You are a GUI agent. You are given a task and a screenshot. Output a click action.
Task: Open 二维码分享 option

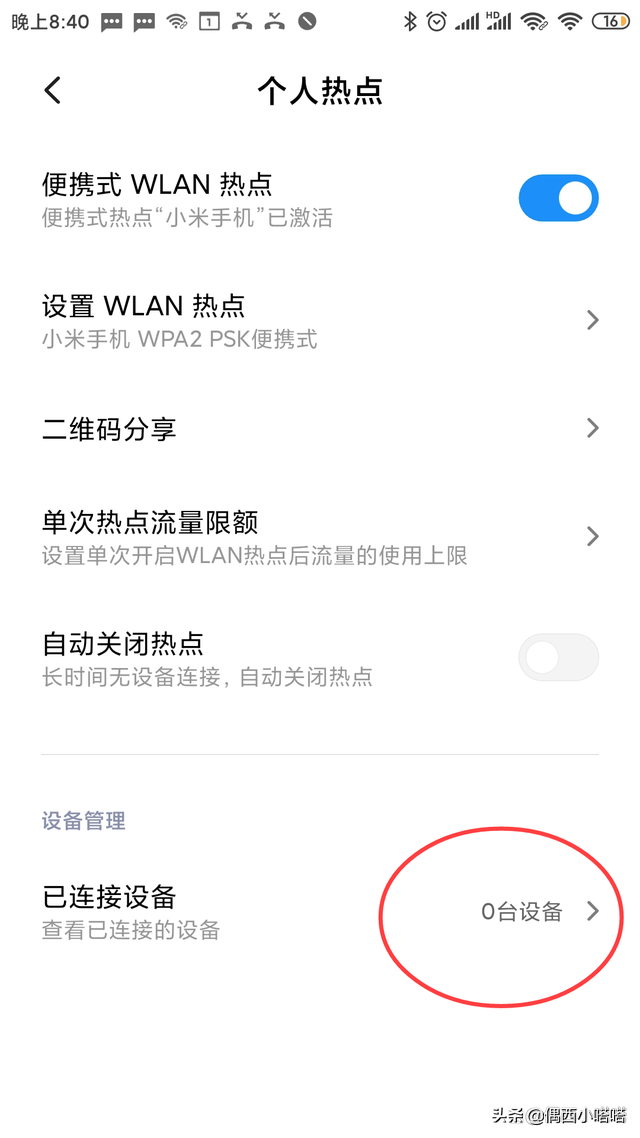(x=320, y=429)
